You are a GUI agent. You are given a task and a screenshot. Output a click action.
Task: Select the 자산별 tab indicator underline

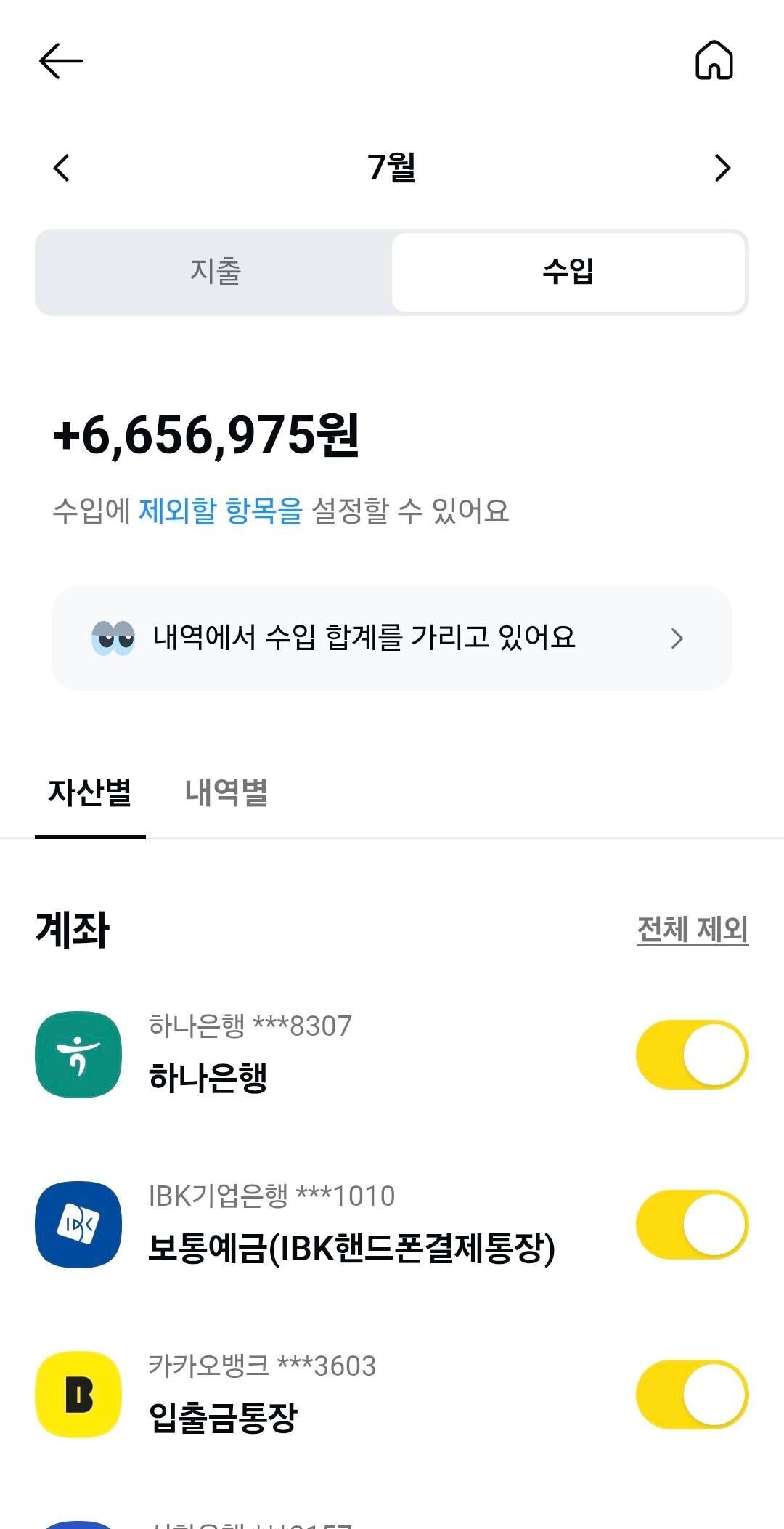pos(90,837)
